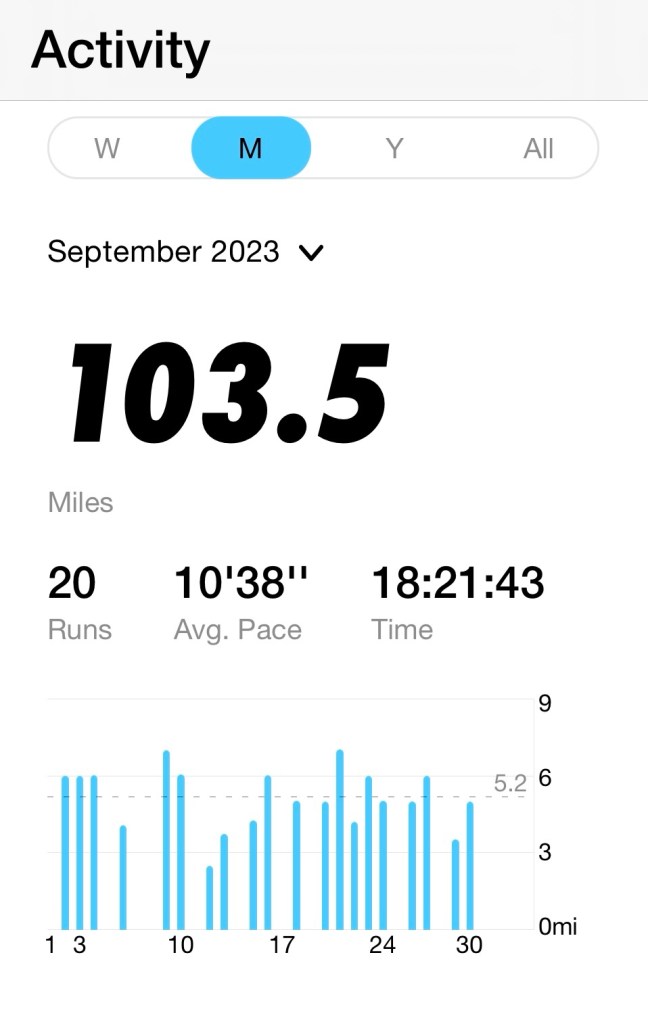648x1024 pixels.
Task: Show All activity history
Action: (x=538, y=148)
